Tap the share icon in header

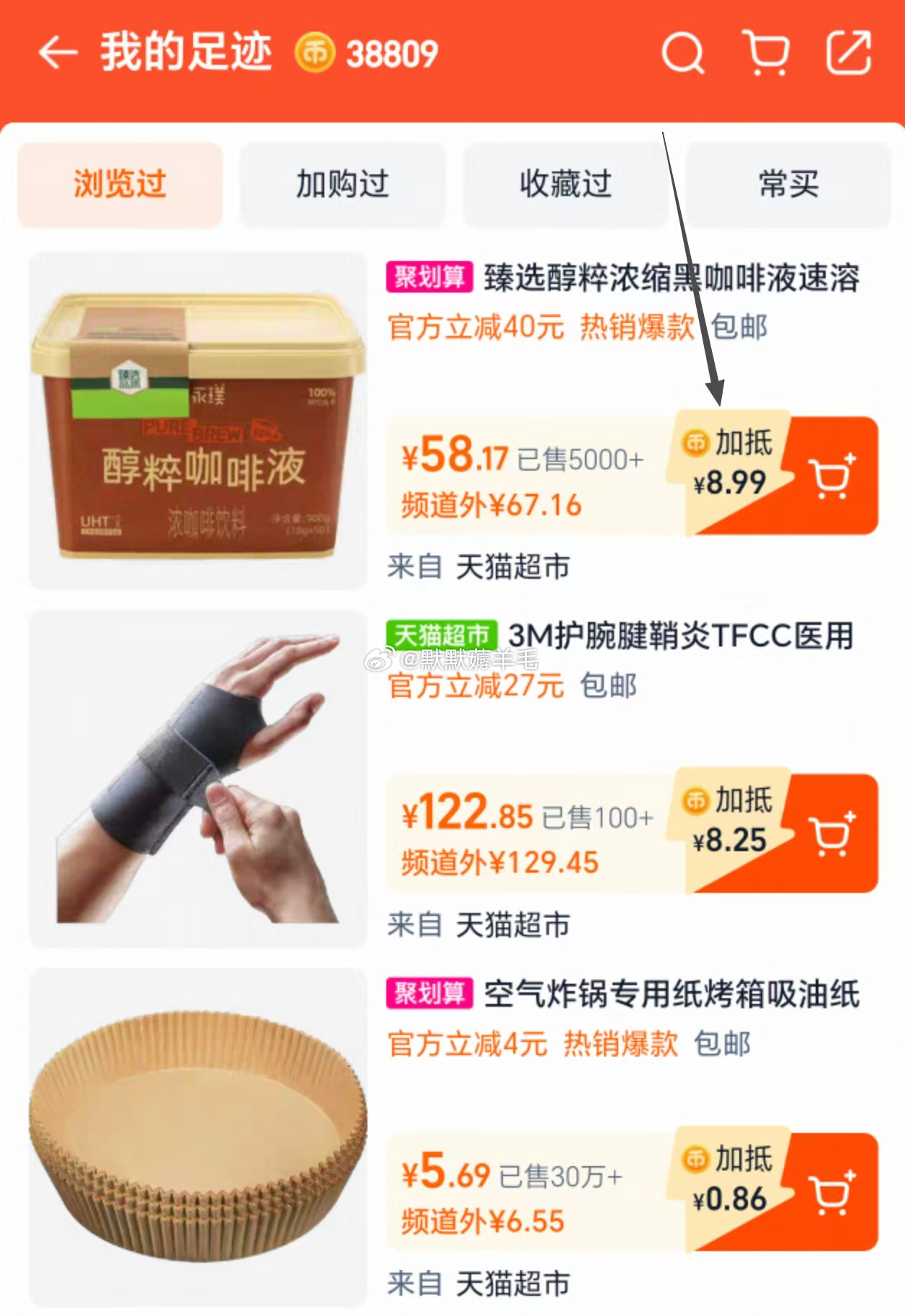848,53
